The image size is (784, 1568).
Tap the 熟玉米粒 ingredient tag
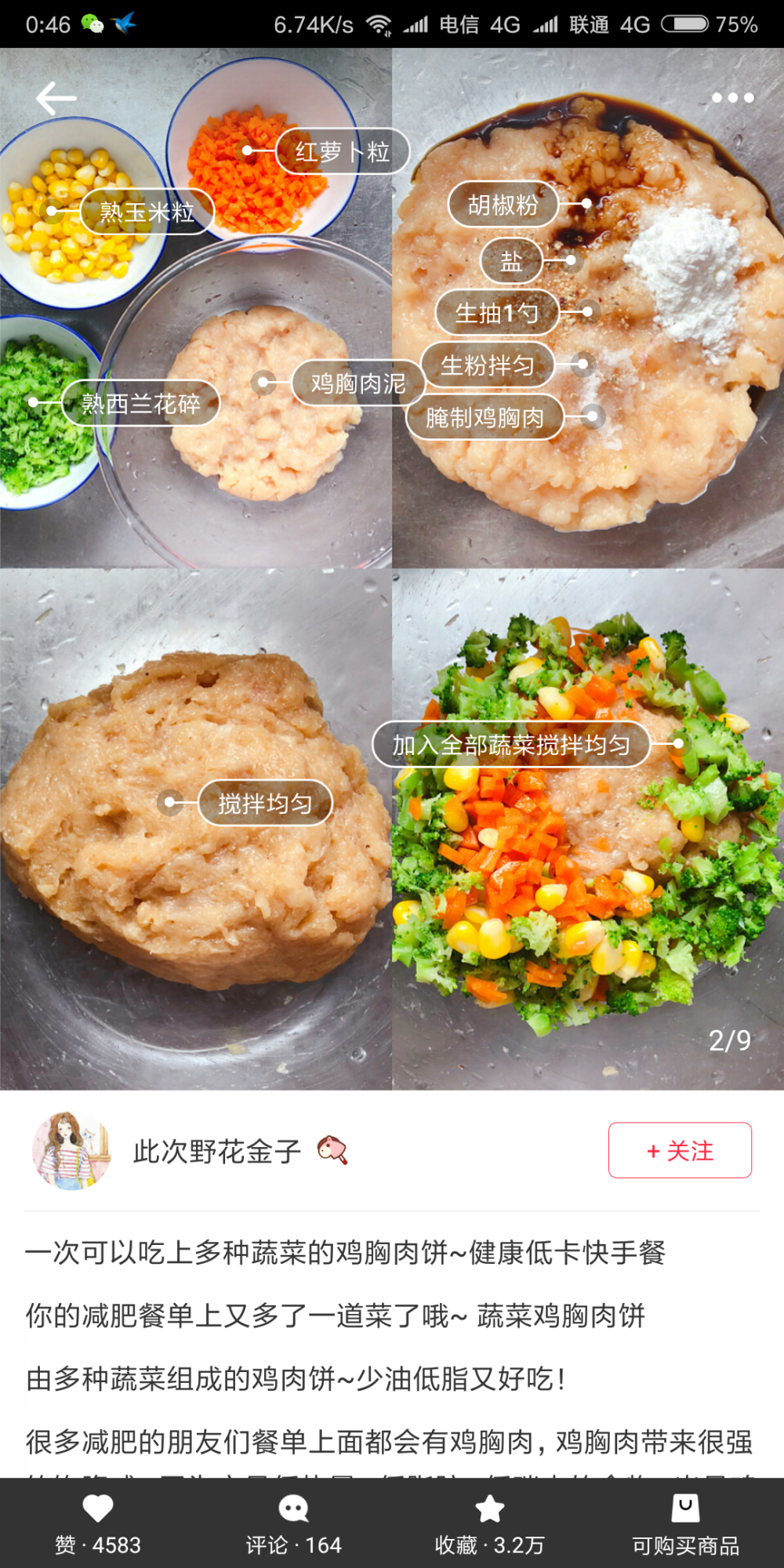click(146, 211)
